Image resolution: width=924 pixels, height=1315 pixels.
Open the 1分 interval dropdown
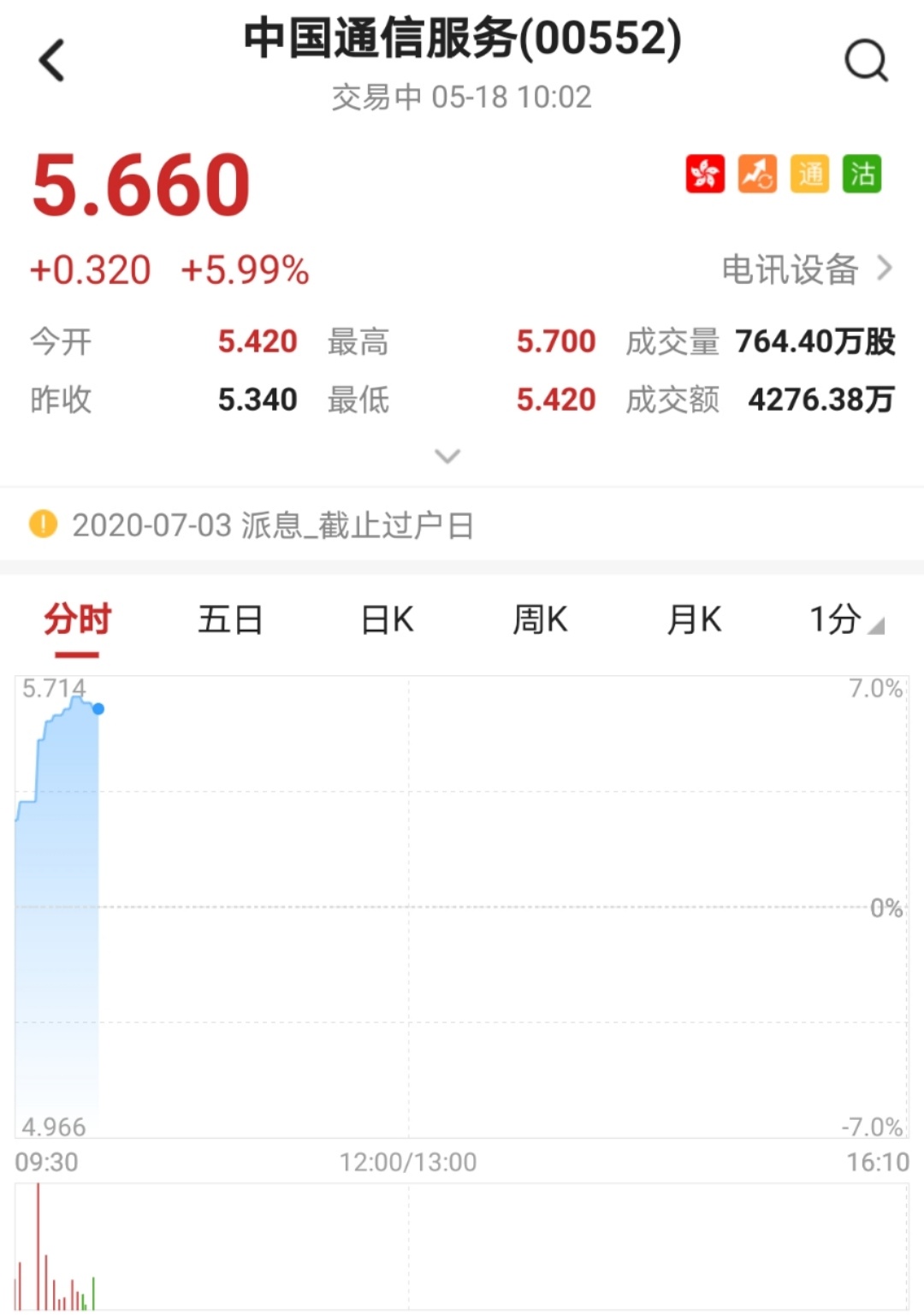pos(844,619)
